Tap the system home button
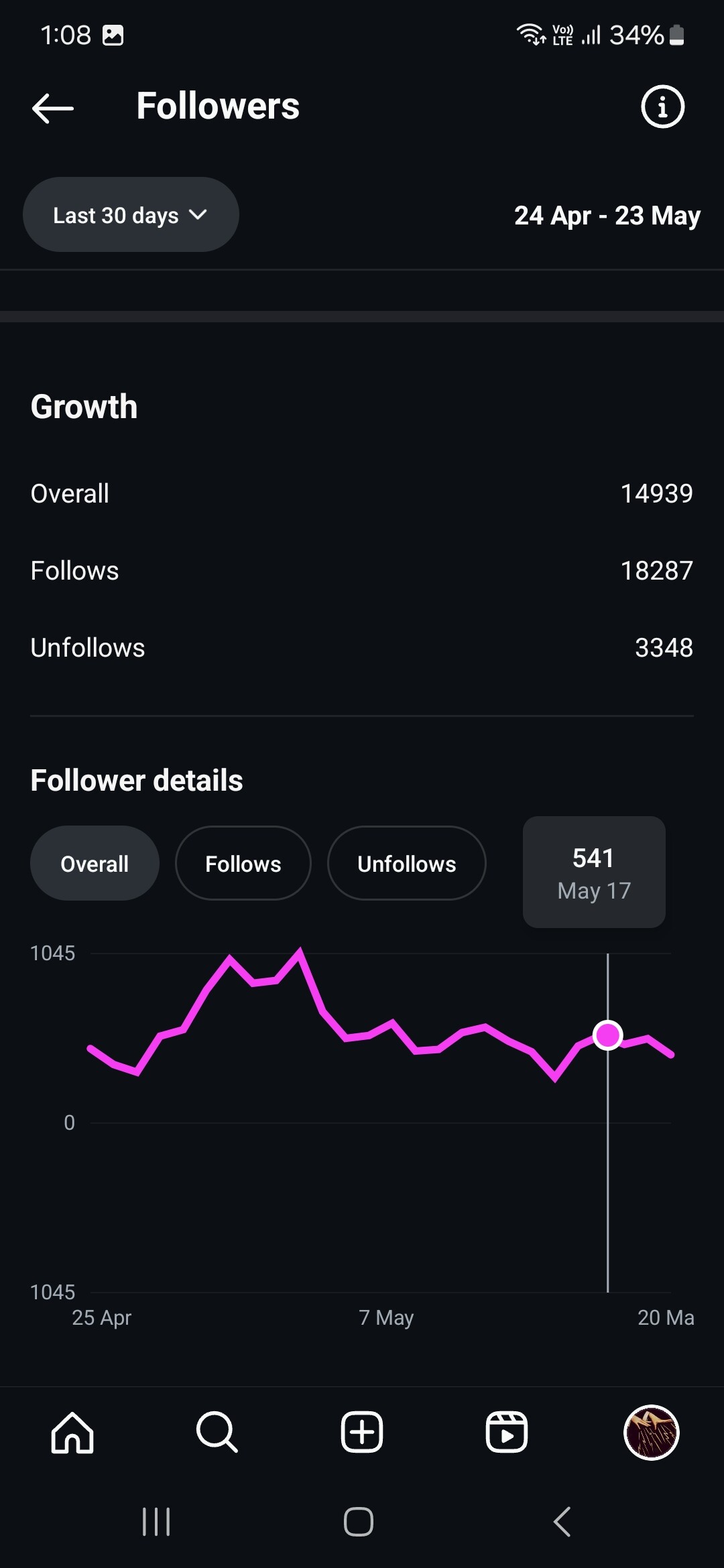The width and height of the screenshot is (724, 1568). [x=359, y=1522]
